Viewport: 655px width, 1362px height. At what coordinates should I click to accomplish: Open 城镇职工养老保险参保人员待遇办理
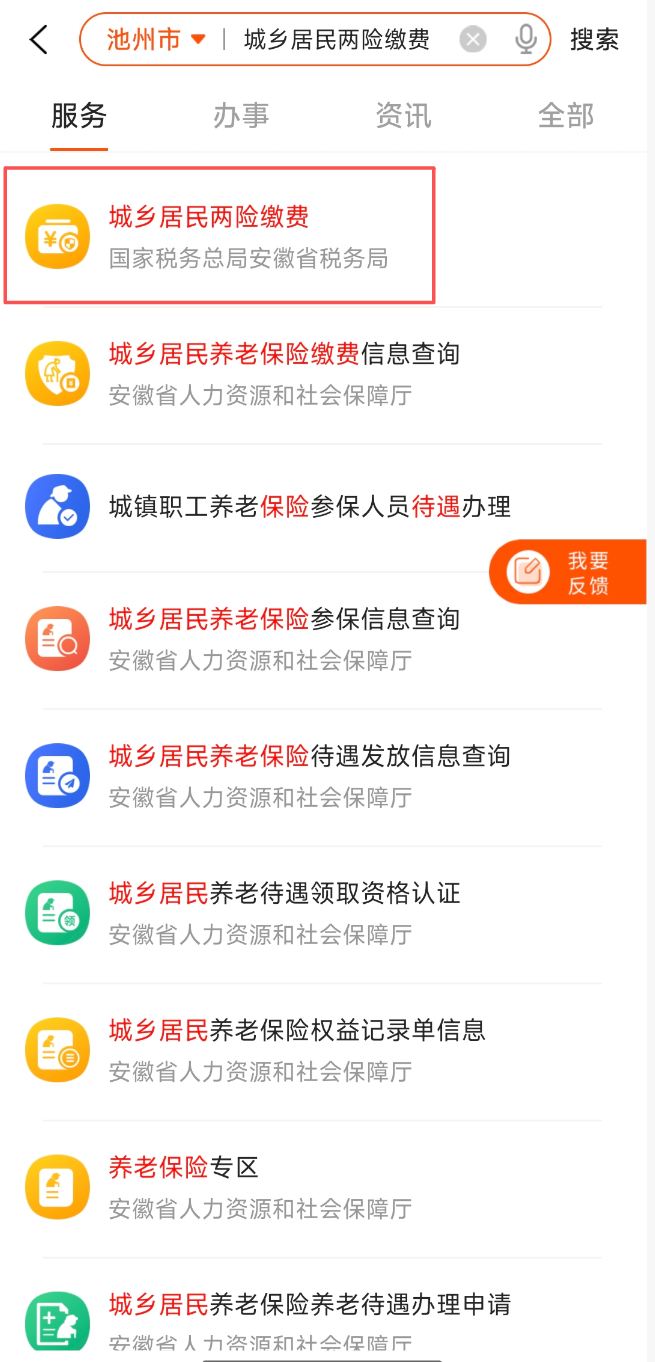pos(310,507)
